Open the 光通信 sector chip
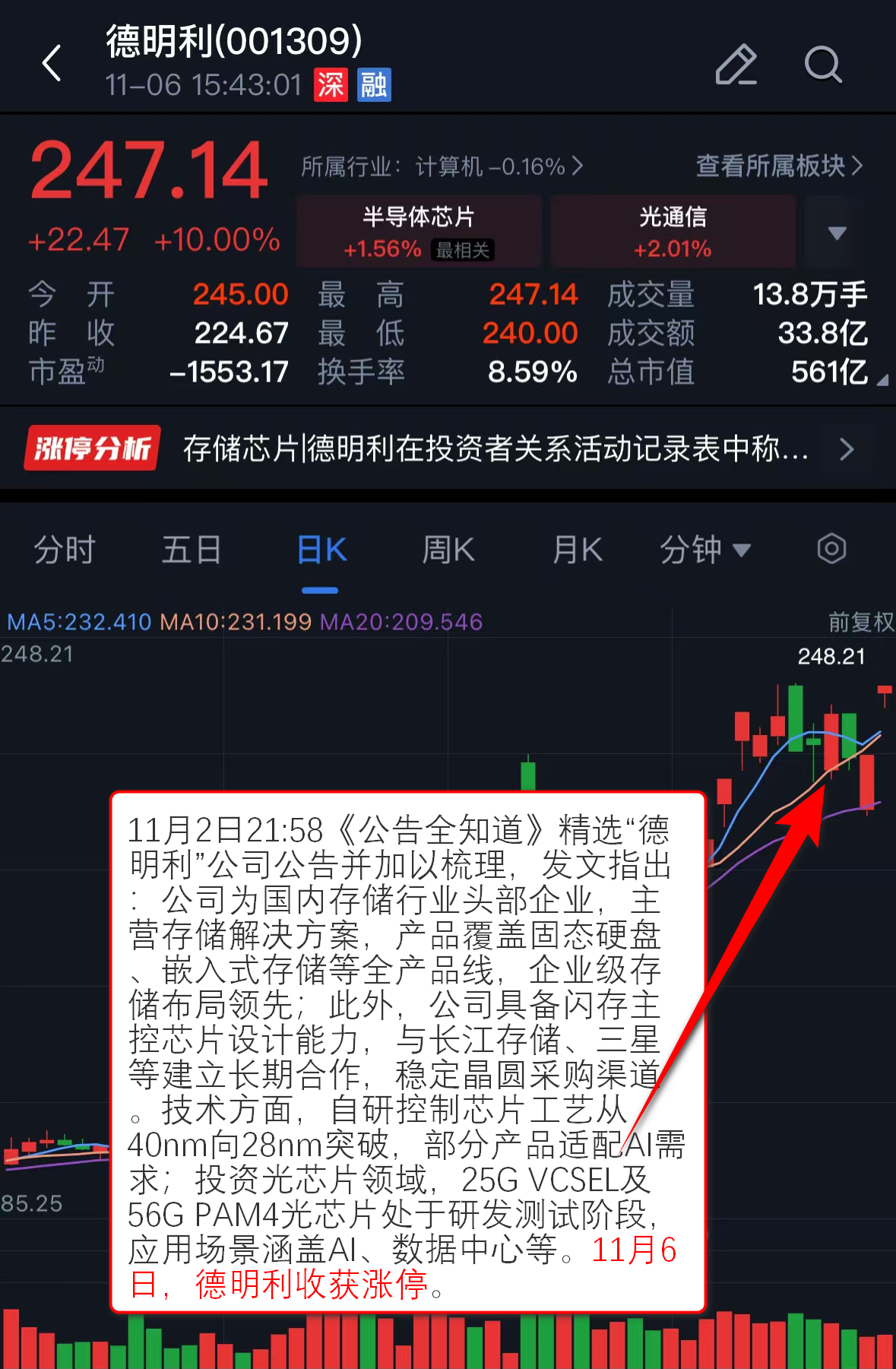The image size is (896, 1369). click(x=673, y=231)
